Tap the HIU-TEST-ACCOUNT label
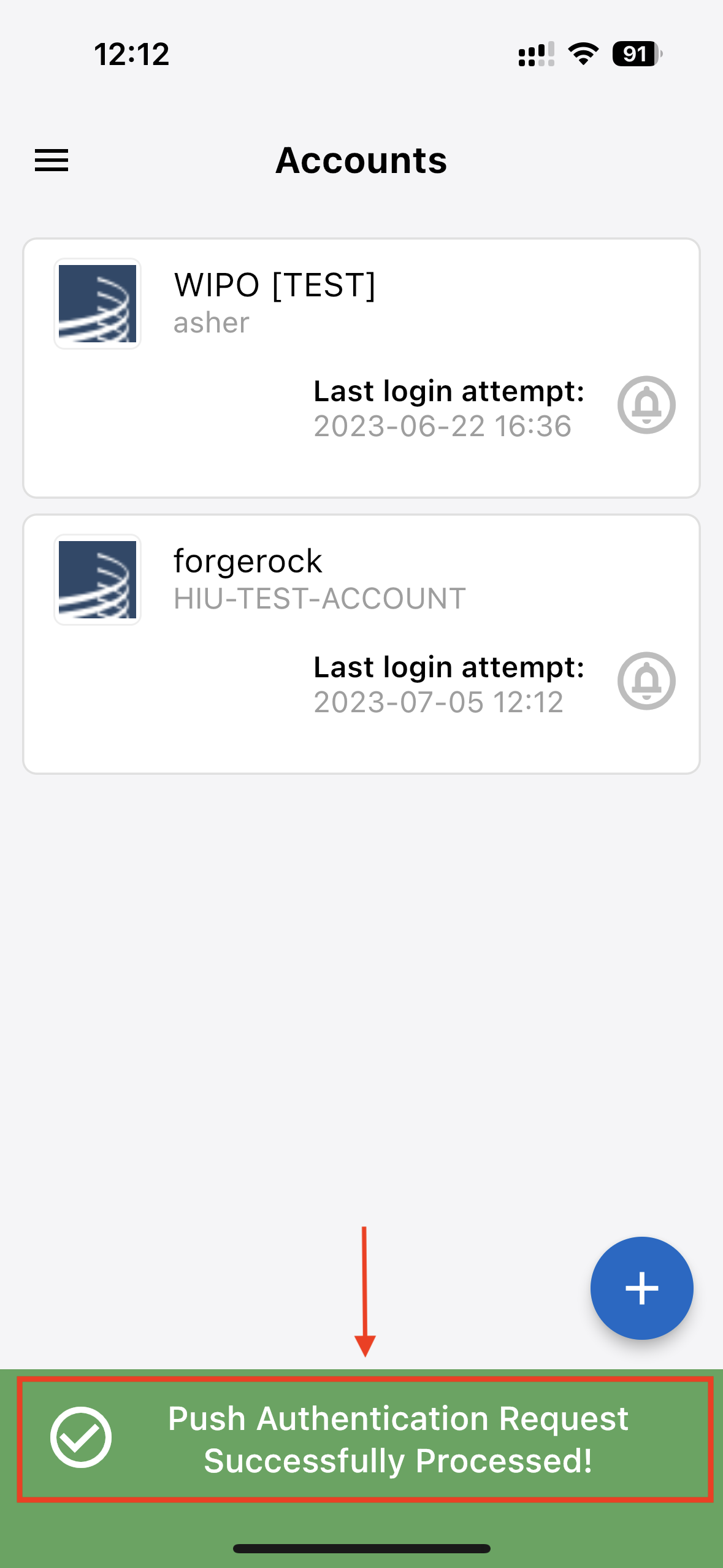 319,598
